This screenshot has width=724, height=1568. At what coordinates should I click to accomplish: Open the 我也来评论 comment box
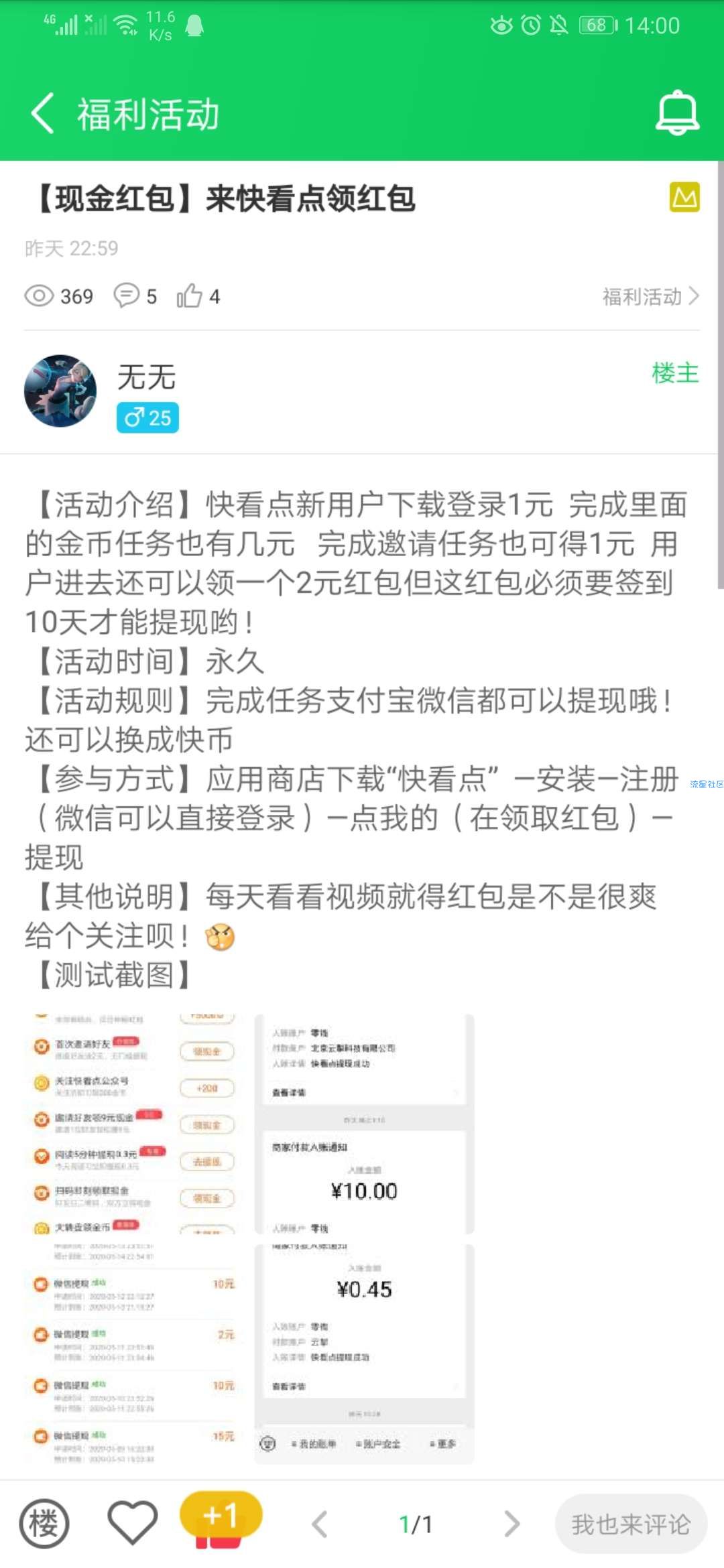point(631,1524)
